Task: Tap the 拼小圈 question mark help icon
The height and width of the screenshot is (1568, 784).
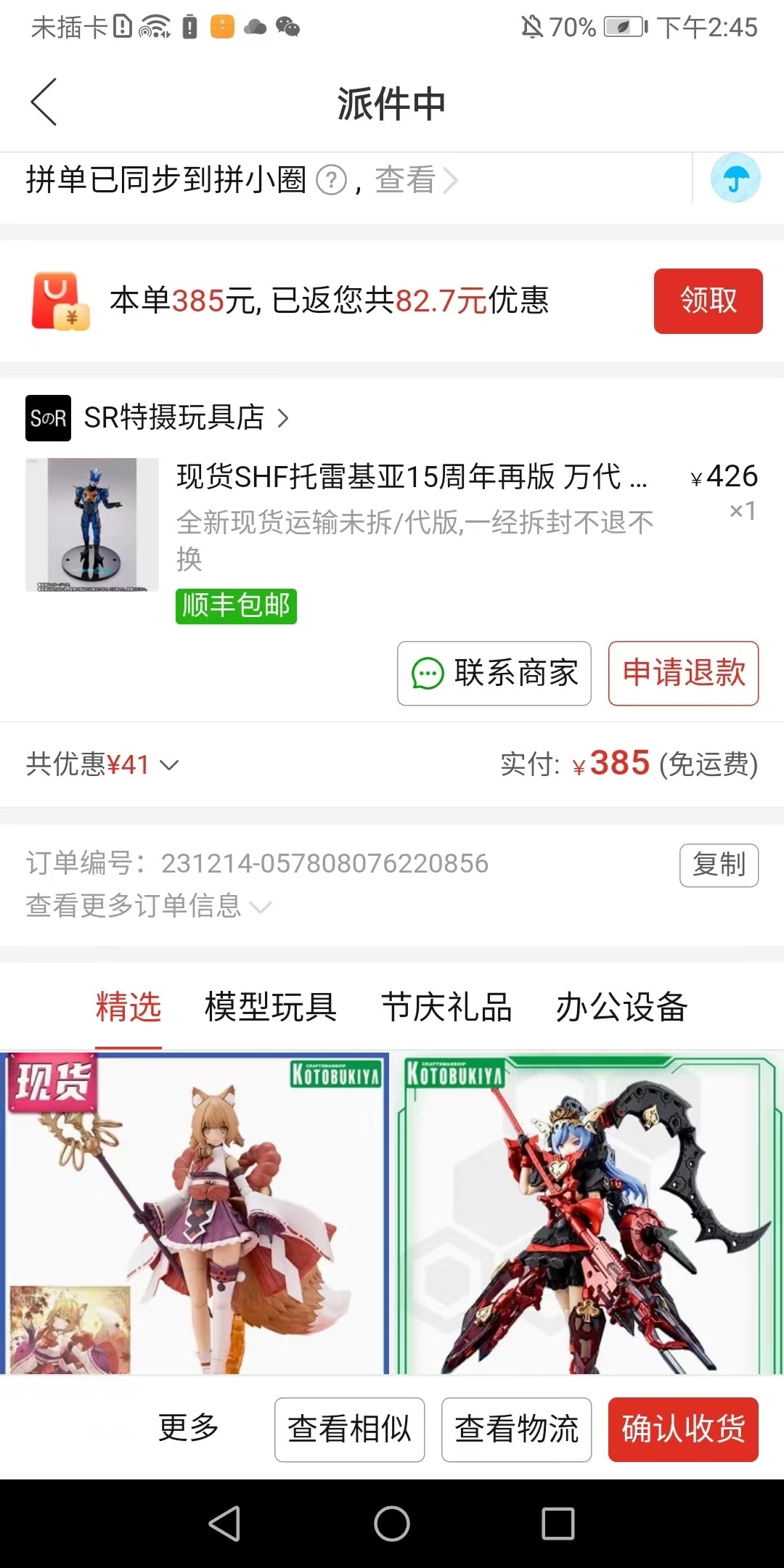Action: (x=332, y=180)
